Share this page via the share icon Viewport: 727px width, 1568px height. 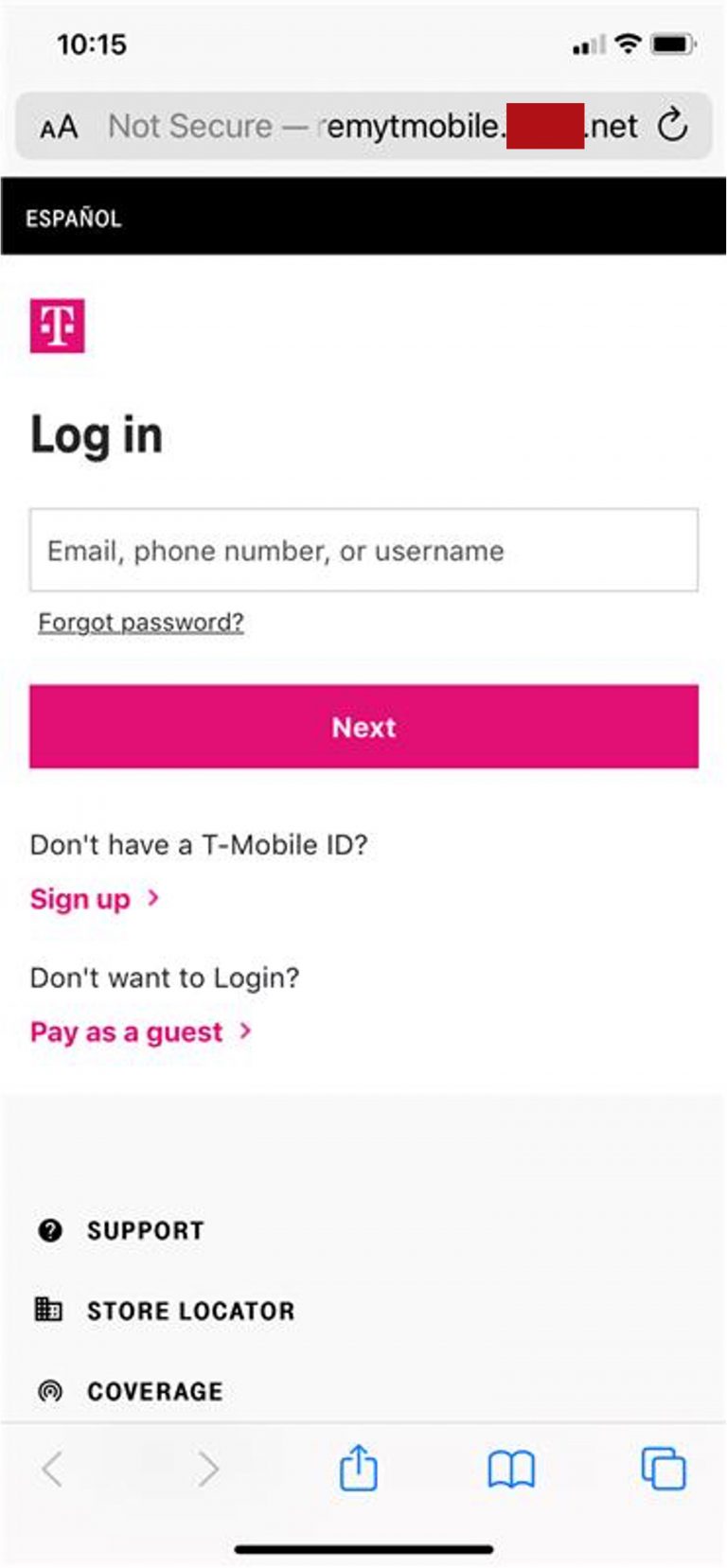click(x=358, y=1469)
